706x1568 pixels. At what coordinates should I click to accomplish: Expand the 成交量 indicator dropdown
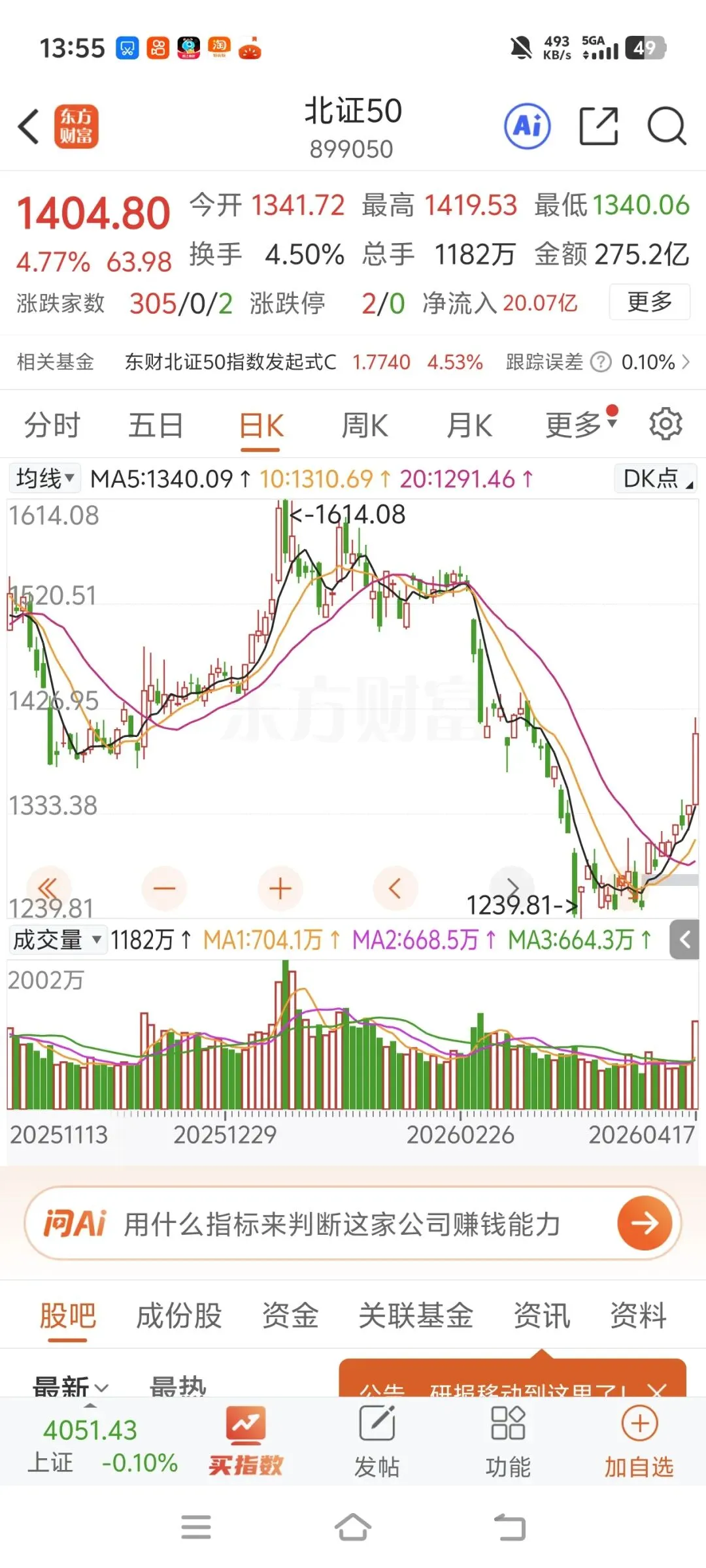[58, 940]
